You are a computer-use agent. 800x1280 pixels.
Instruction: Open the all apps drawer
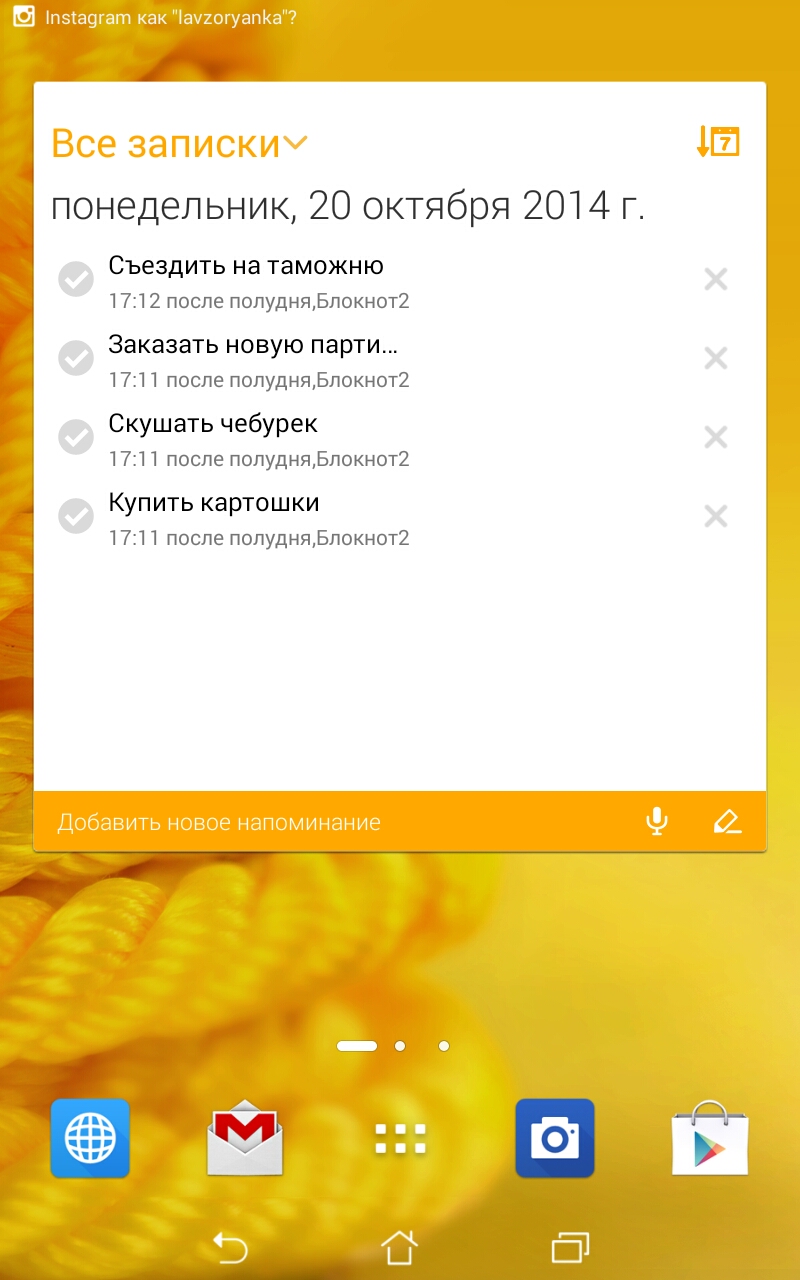click(x=400, y=1138)
